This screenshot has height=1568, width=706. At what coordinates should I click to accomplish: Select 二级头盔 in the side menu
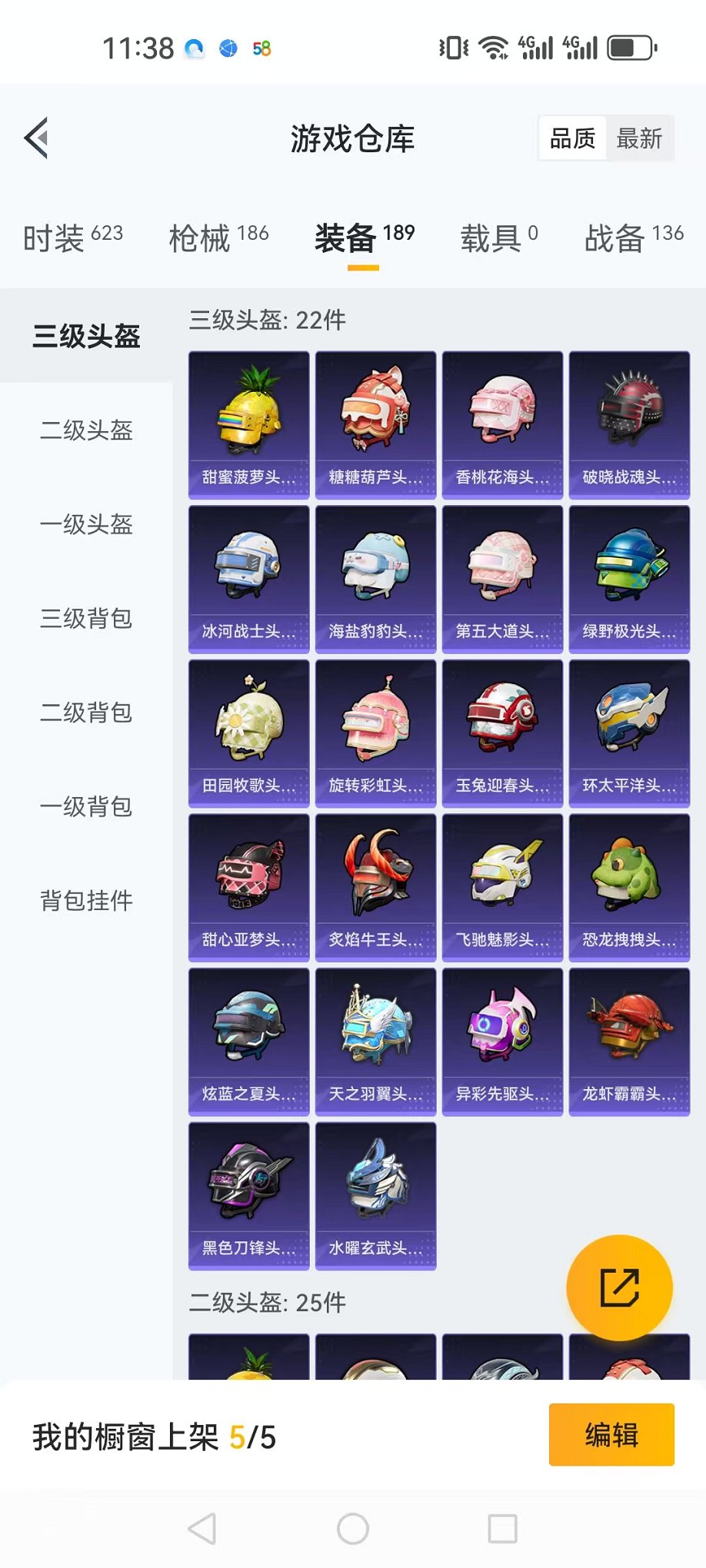[x=86, y=430]
